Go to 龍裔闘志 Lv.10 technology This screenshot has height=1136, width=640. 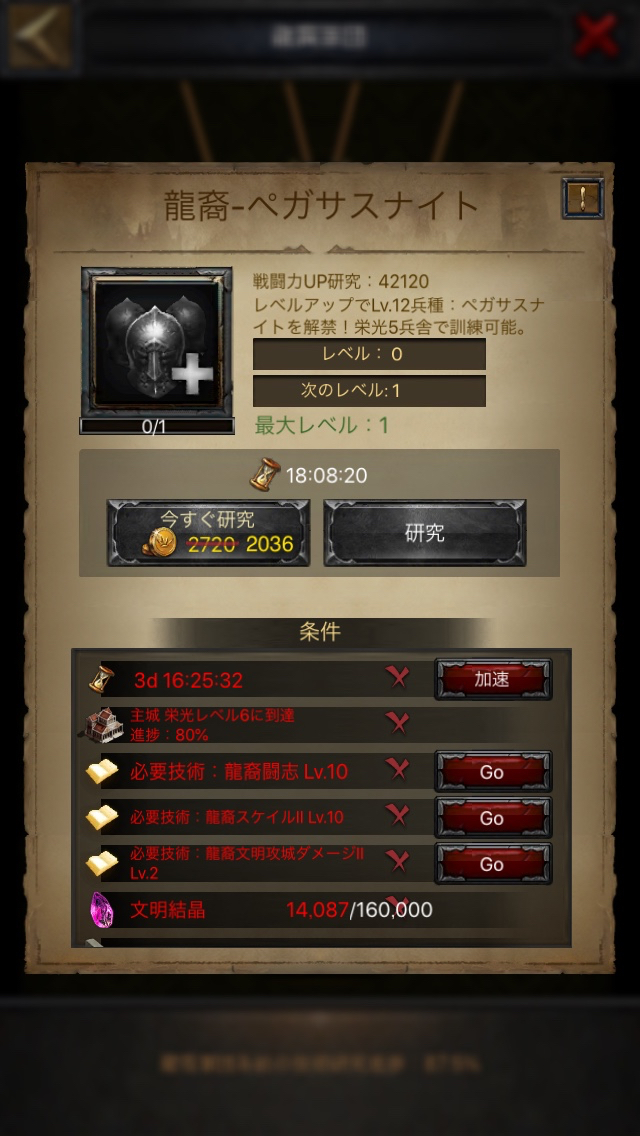pos(492,772)
